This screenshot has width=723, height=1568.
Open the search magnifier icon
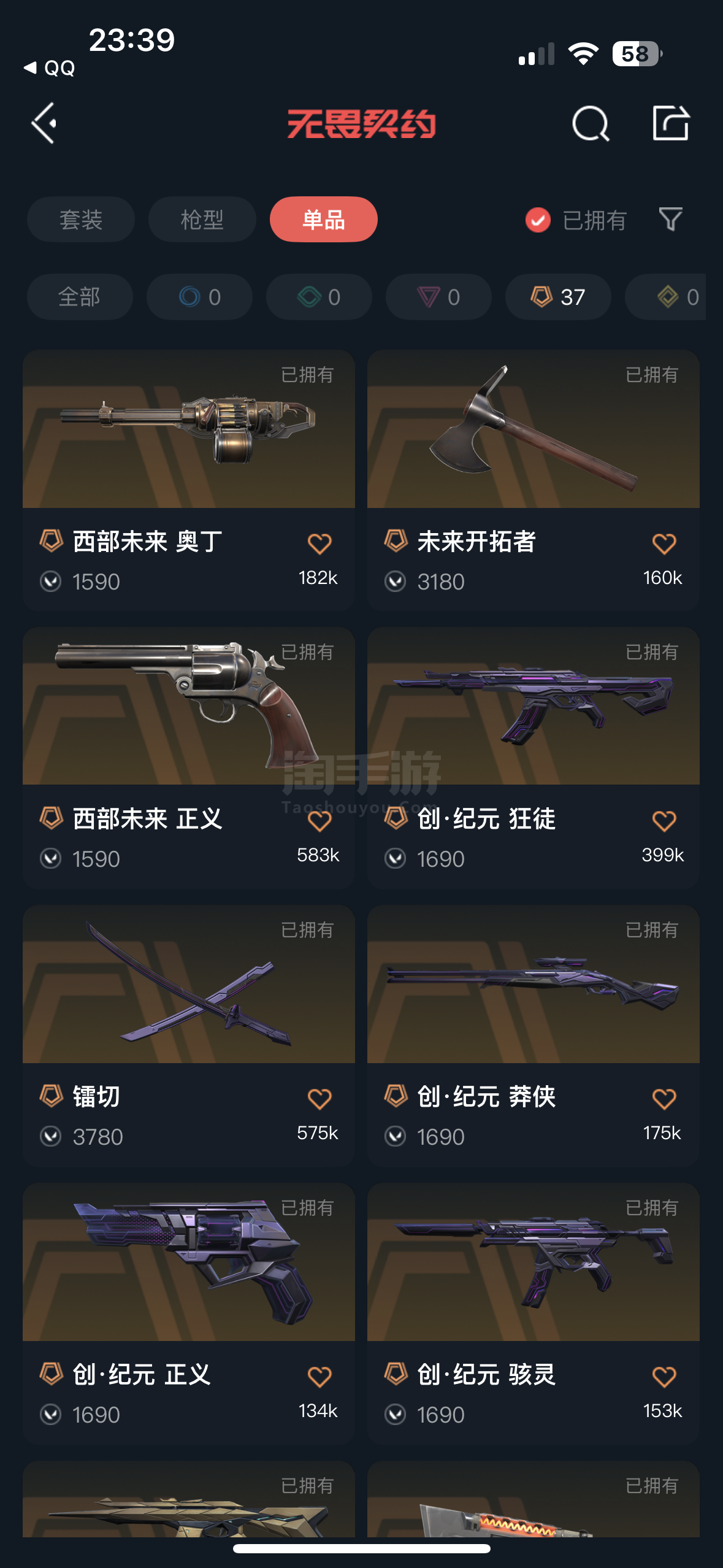[x=590, y=123]
